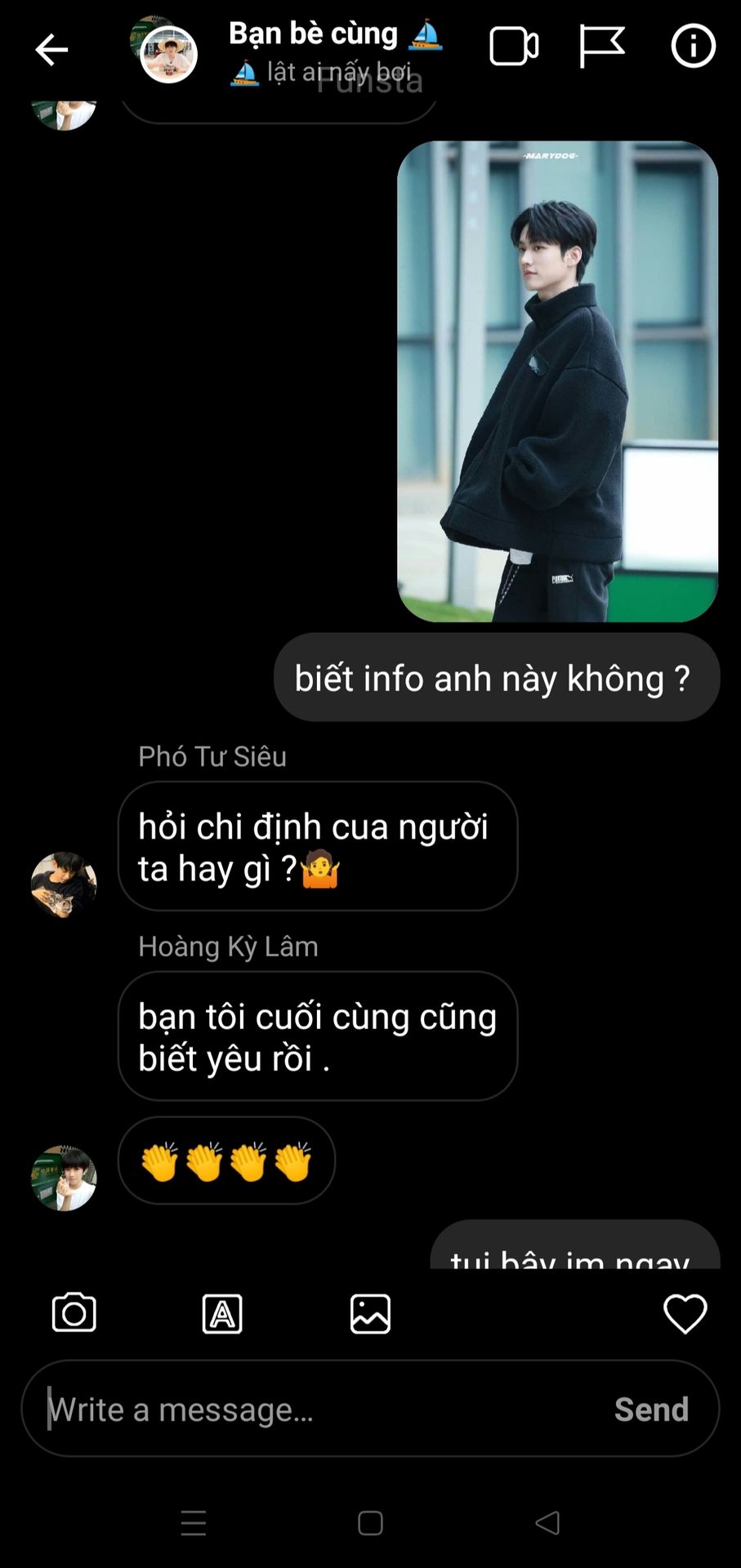Tap the Send button

[651, 1410]
